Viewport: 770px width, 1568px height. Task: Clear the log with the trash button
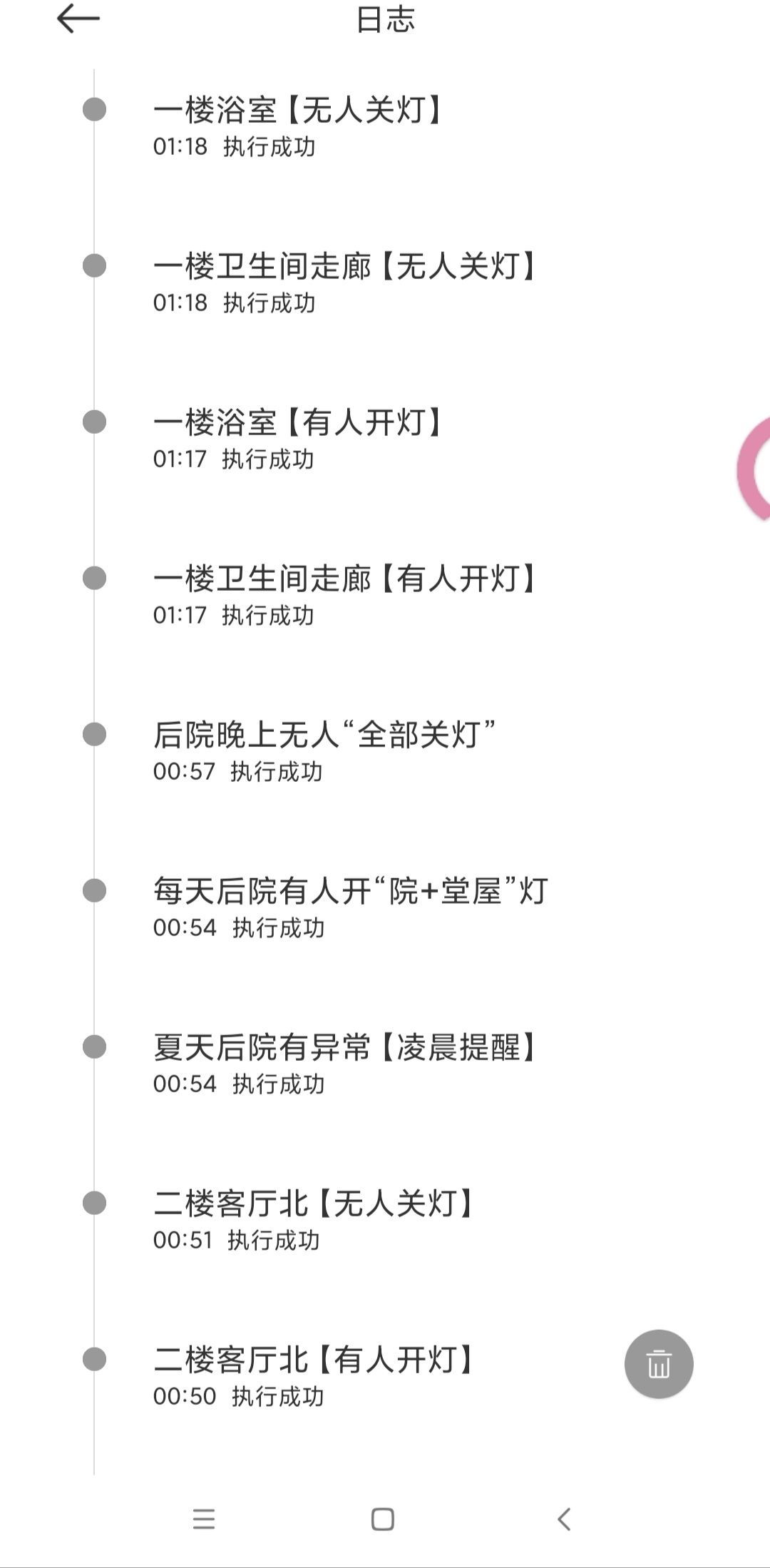(x=659, y=1364)
